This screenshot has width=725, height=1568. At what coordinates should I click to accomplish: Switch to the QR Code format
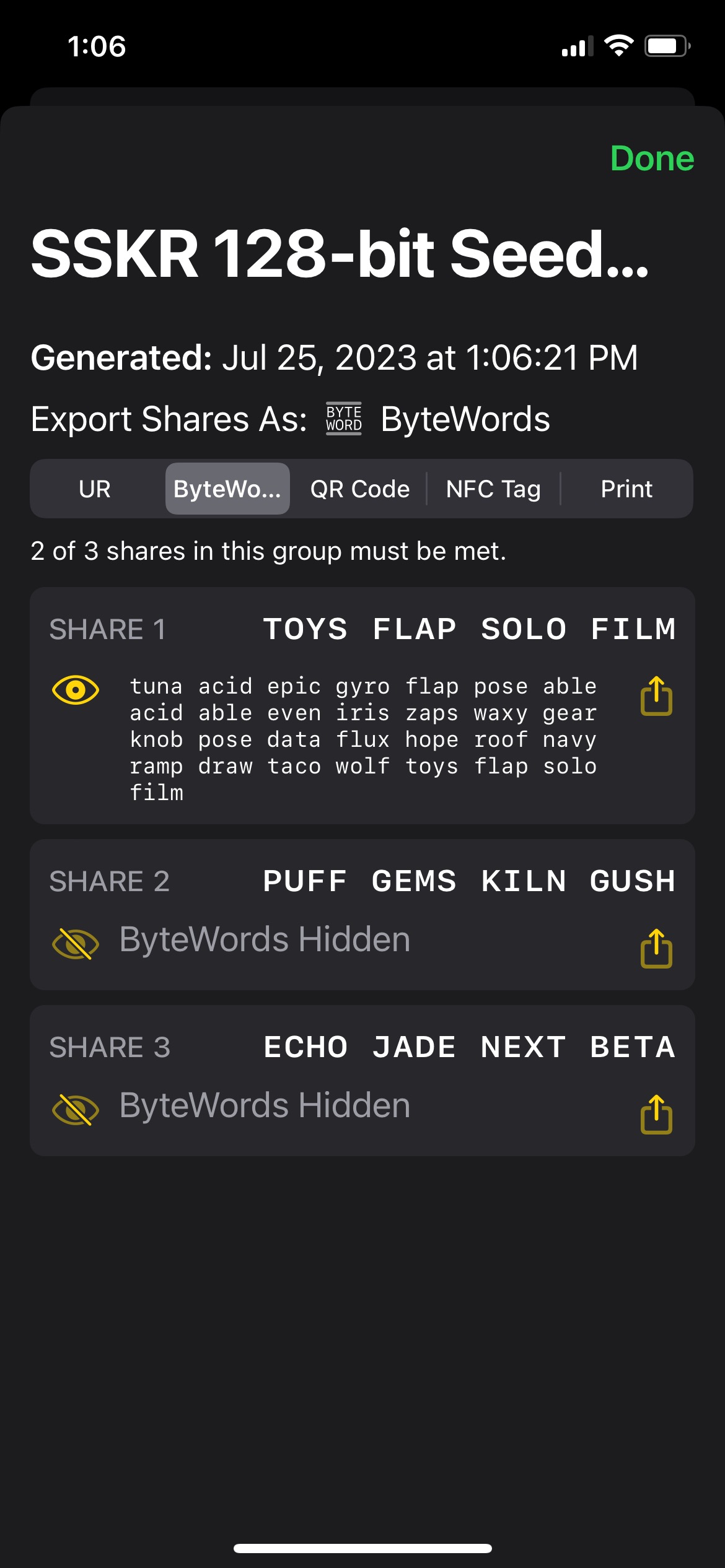tap(360, 489)
